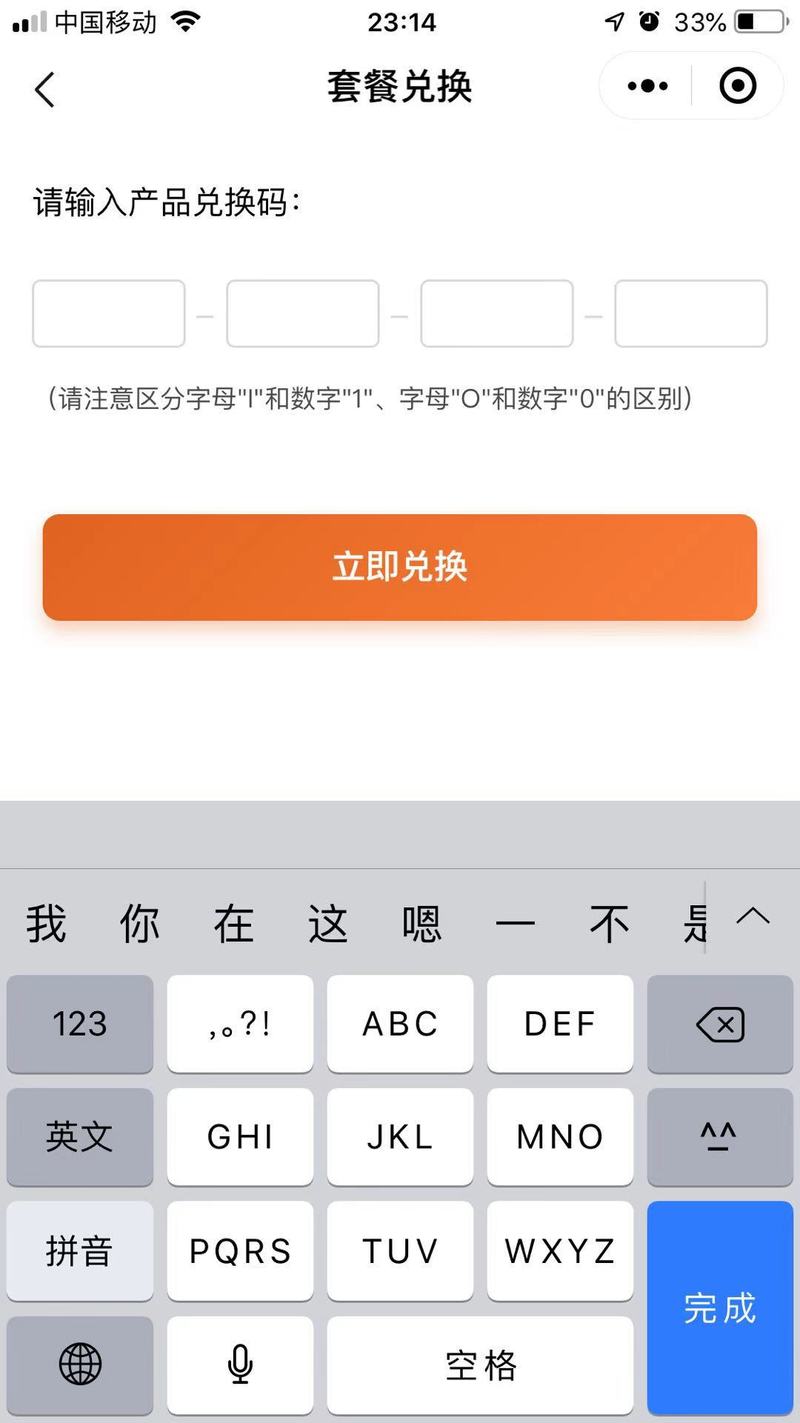The image size is (800, 1423).
Task: Switch keyboard to 123 numbers
Action: 80,1024
